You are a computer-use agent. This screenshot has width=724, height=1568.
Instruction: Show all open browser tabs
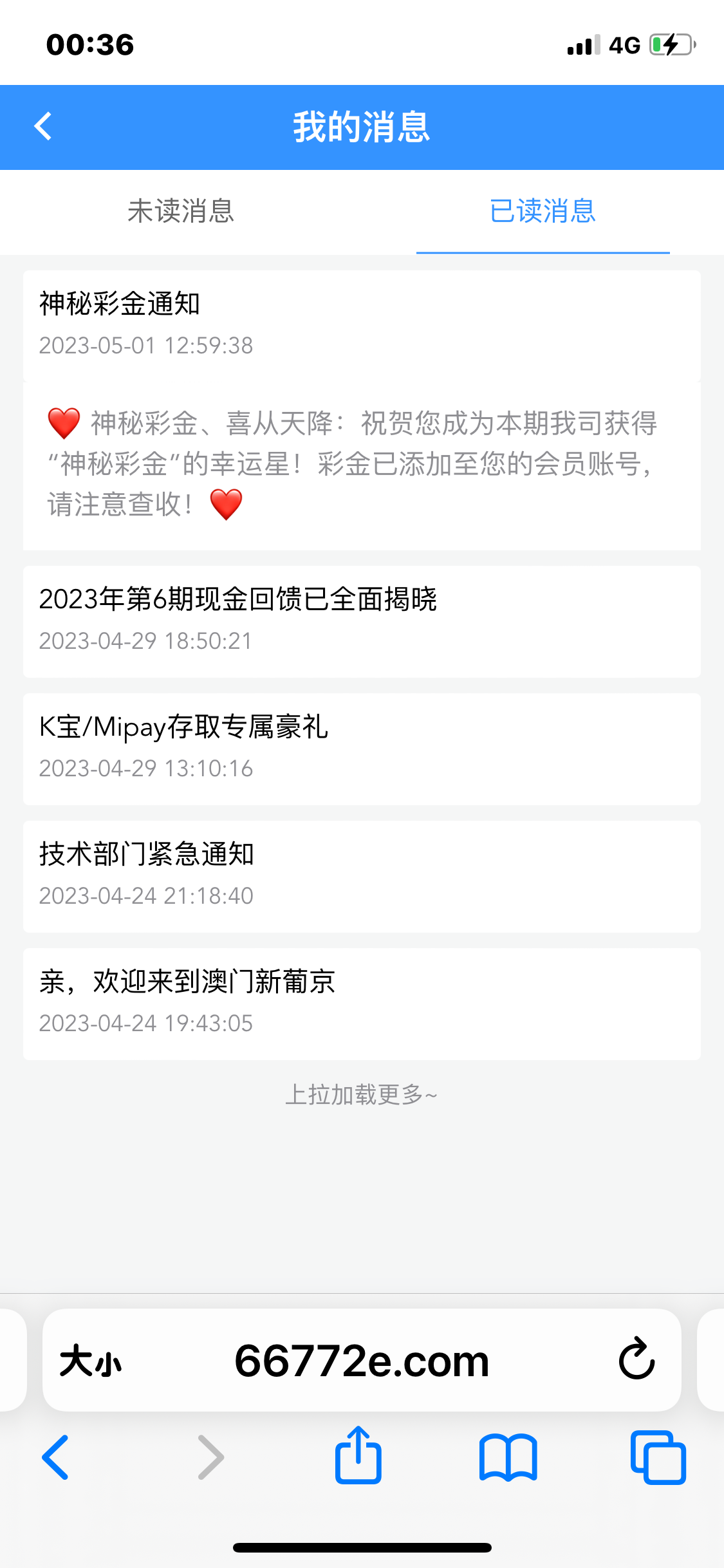658,1457
